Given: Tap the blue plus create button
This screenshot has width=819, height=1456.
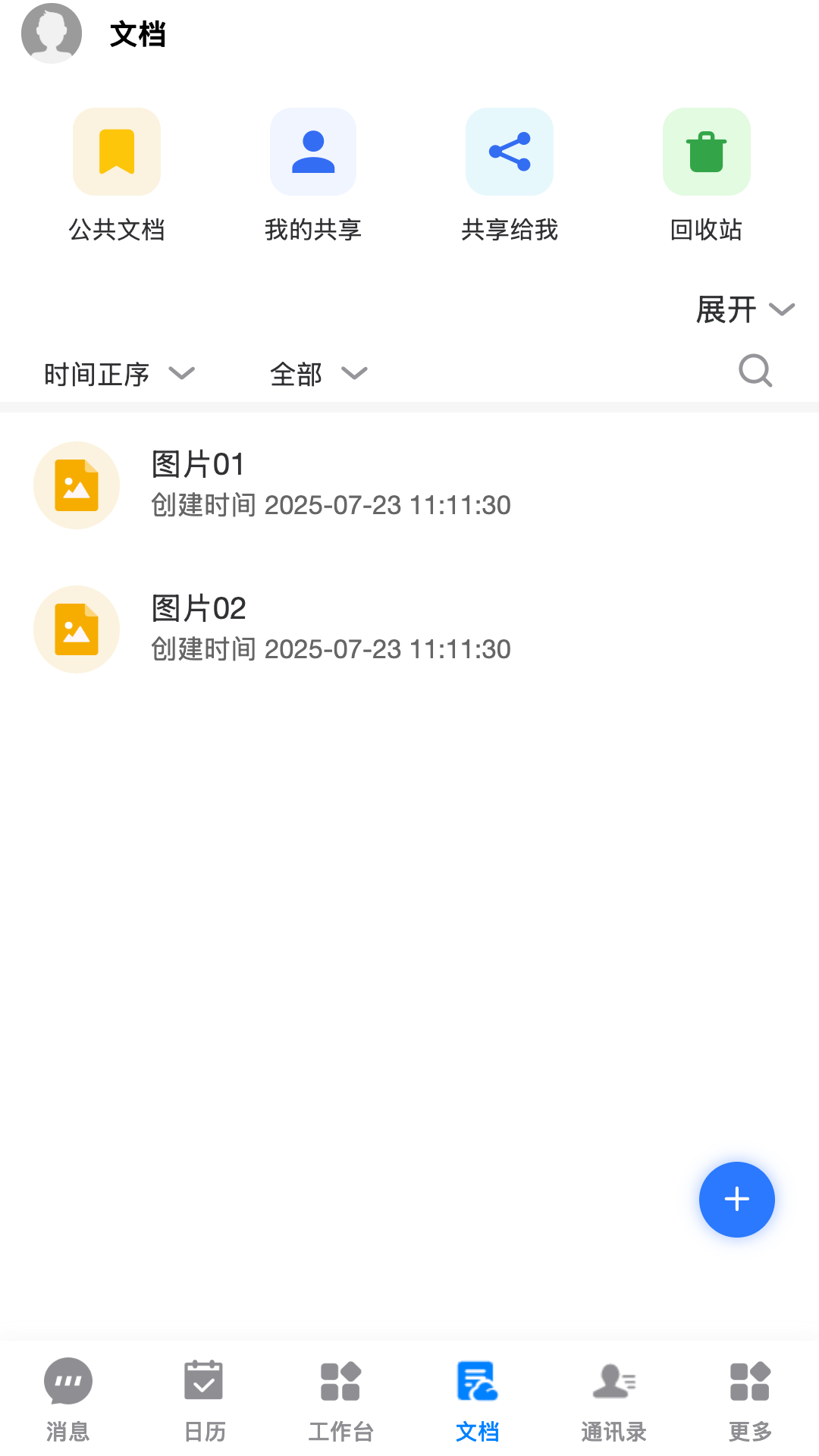Looking at the screenshot, I should pos(736,1199).
